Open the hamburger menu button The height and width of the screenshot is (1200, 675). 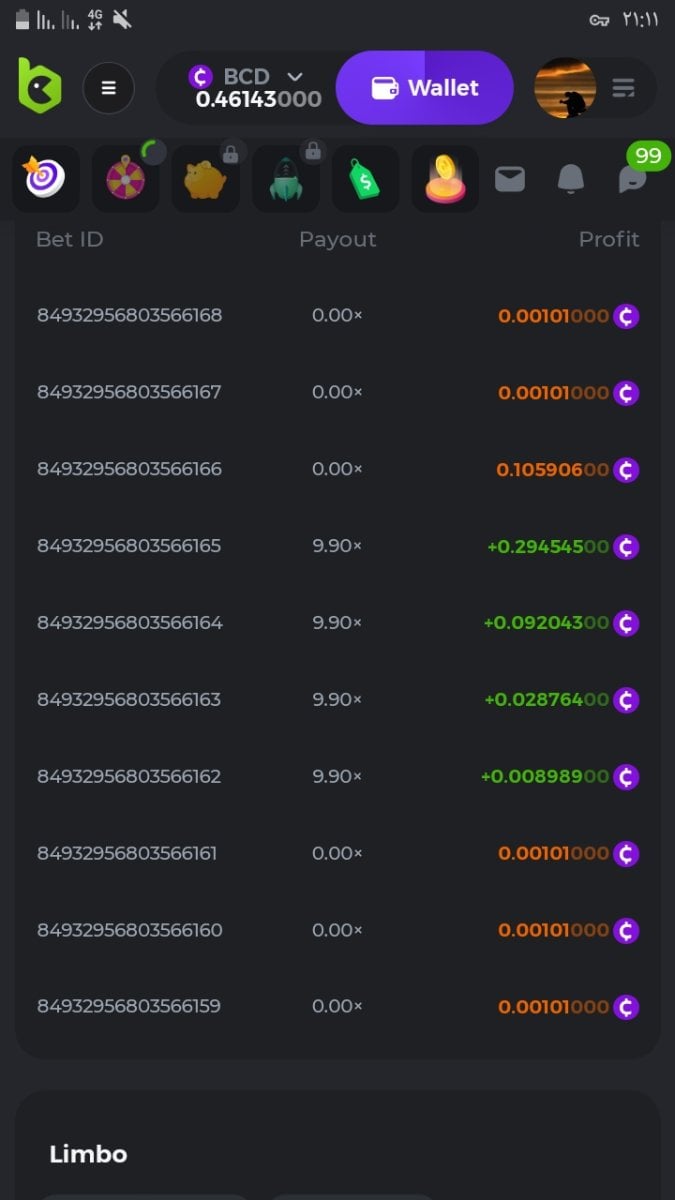point(108,88)
